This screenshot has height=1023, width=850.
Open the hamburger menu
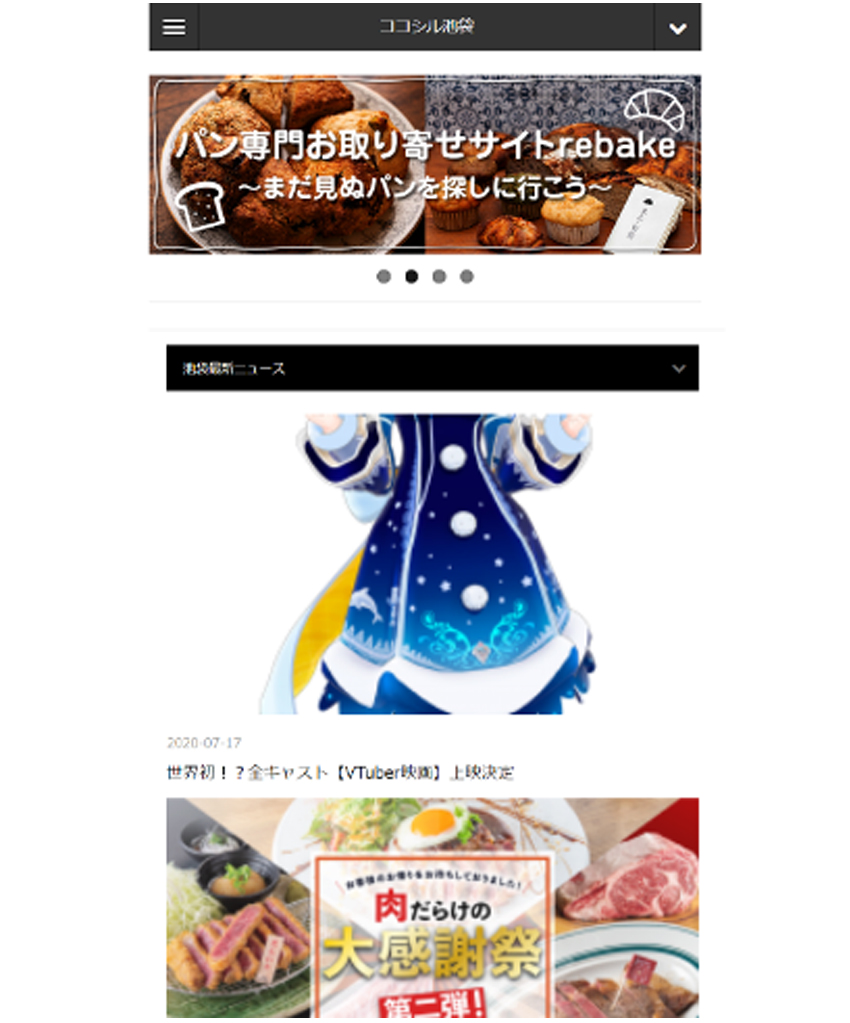174,27
